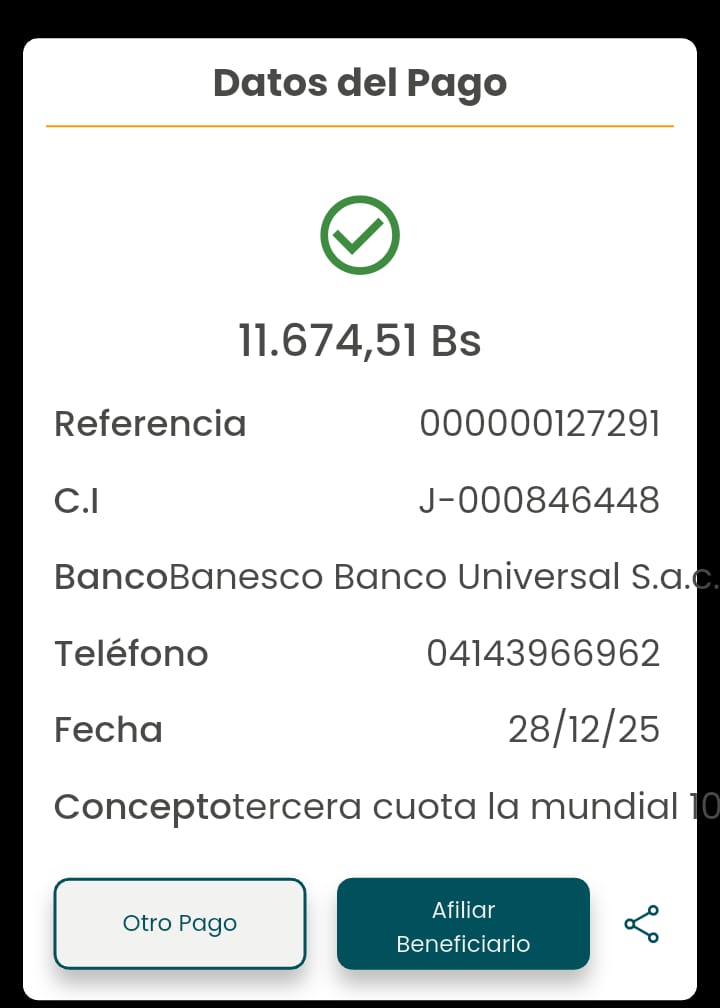Share the payment receipt
Screen dimensions: 720x1008
coord(642,924)
